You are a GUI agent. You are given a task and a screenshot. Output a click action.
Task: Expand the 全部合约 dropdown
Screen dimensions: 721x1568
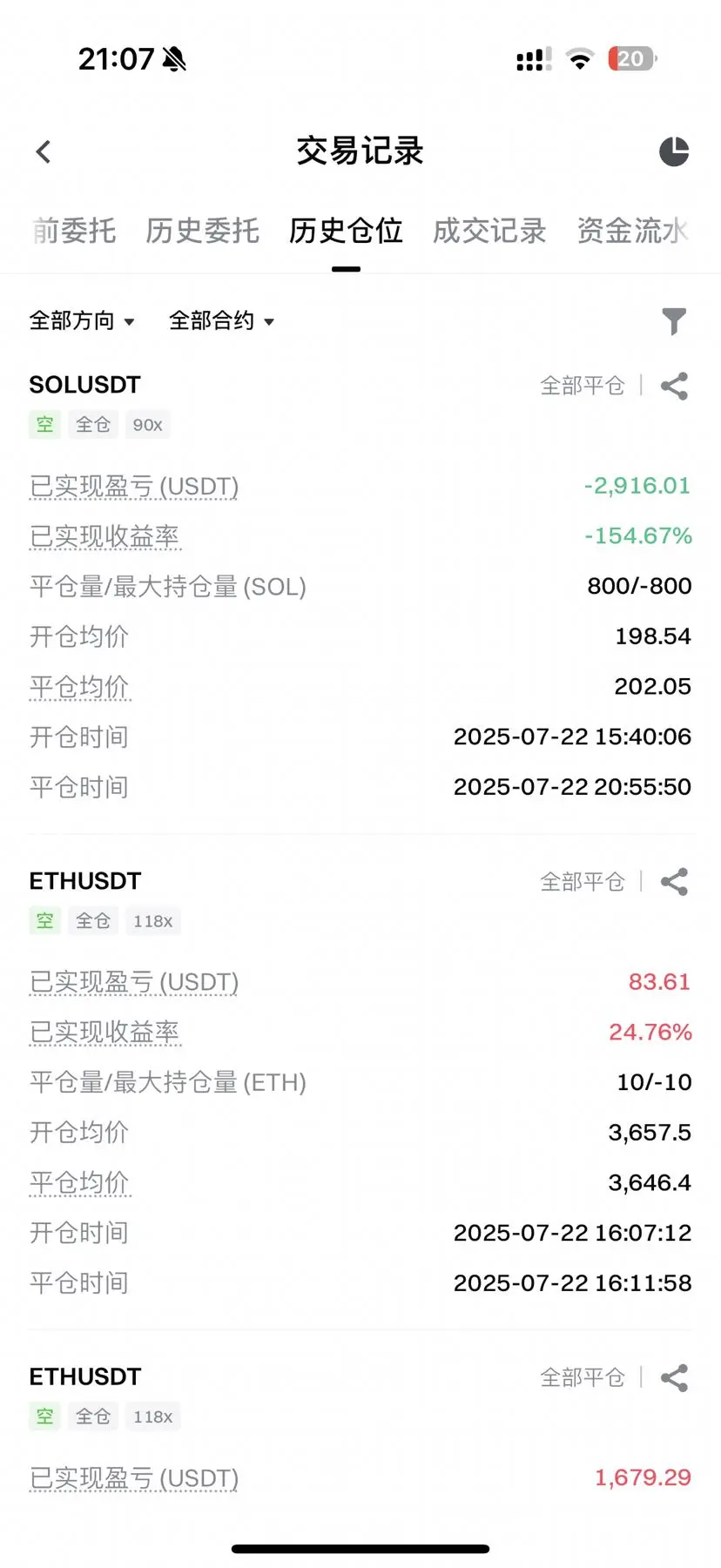(x=221, y=320)
